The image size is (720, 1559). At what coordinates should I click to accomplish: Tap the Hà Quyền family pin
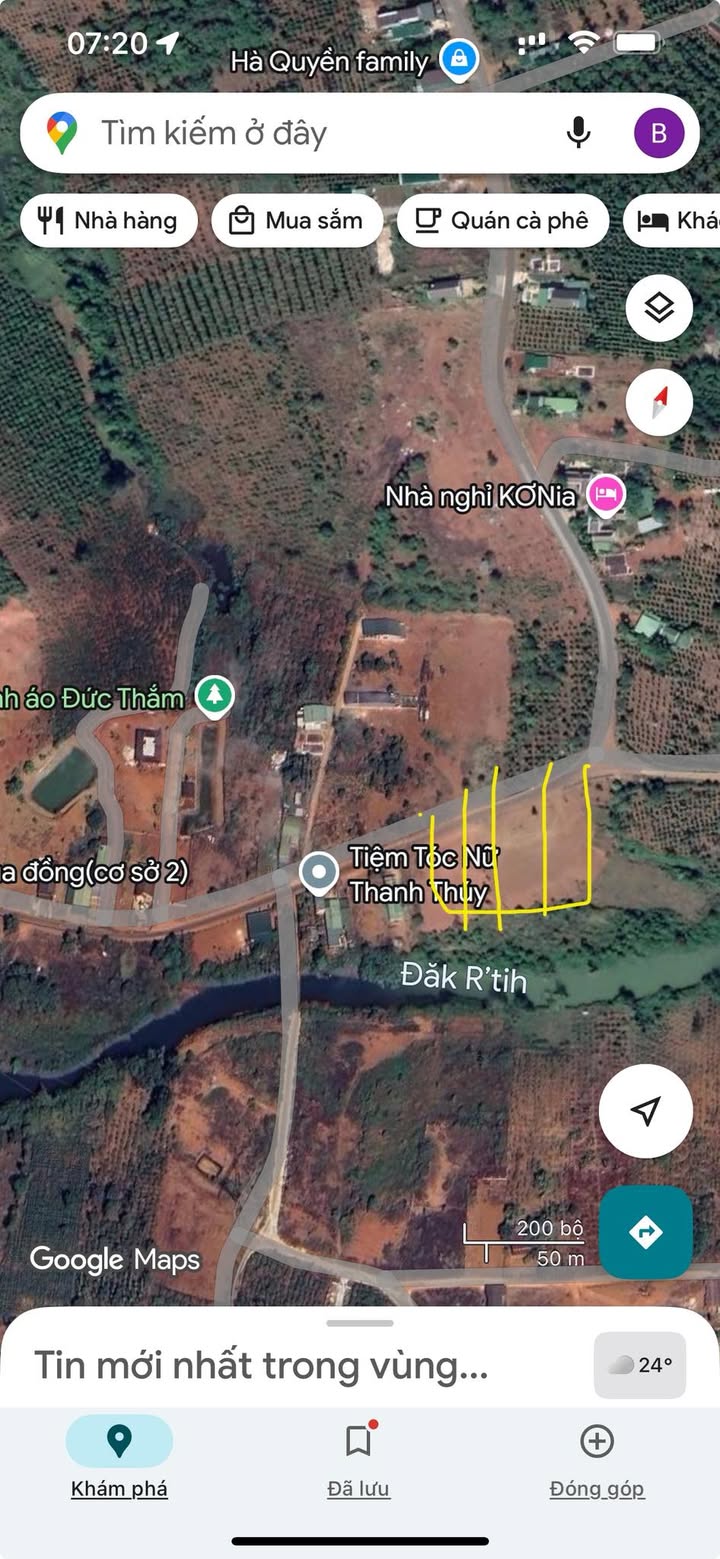(x=458, y=60)
